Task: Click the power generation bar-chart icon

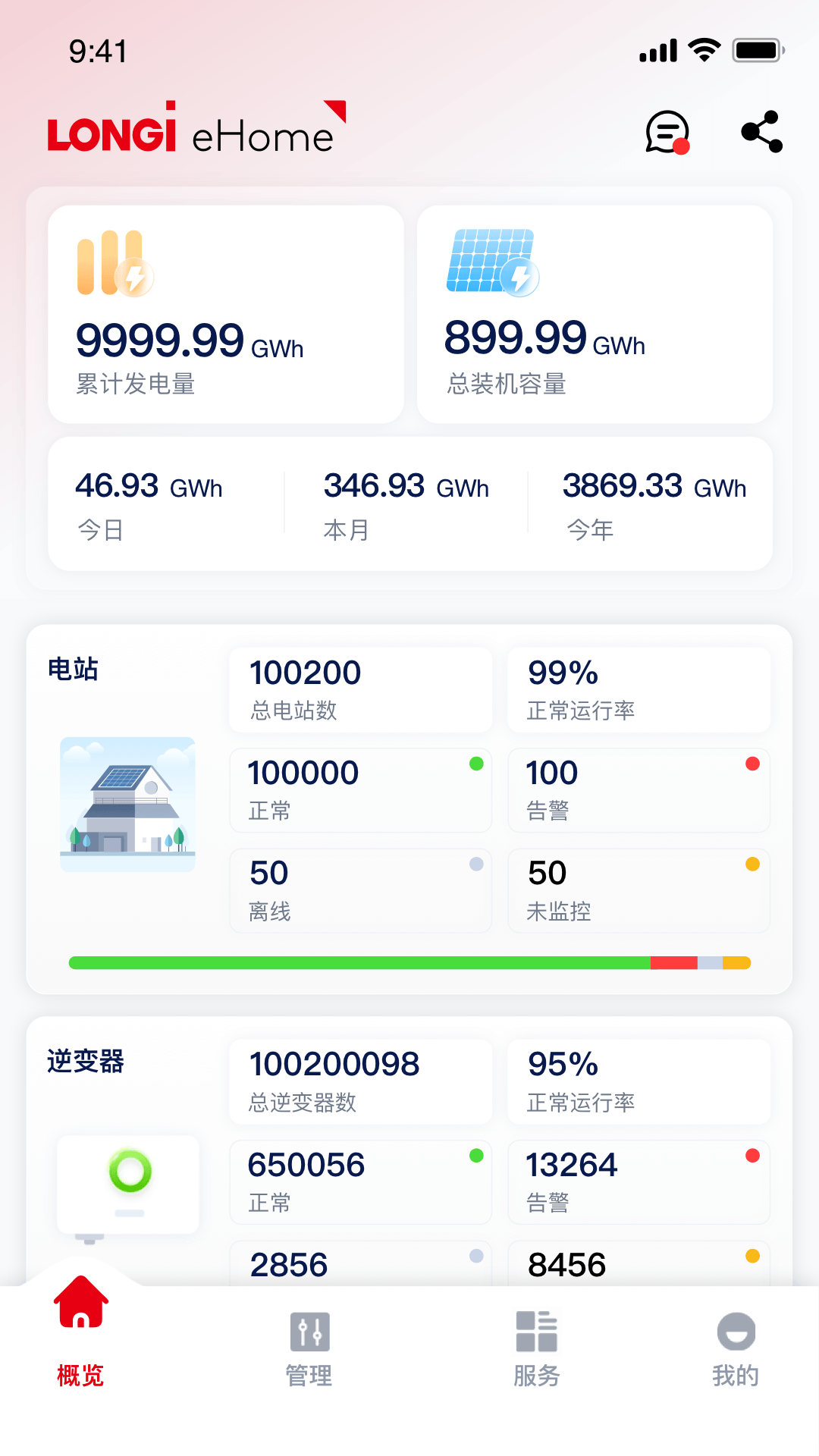Action: point(114,265)
